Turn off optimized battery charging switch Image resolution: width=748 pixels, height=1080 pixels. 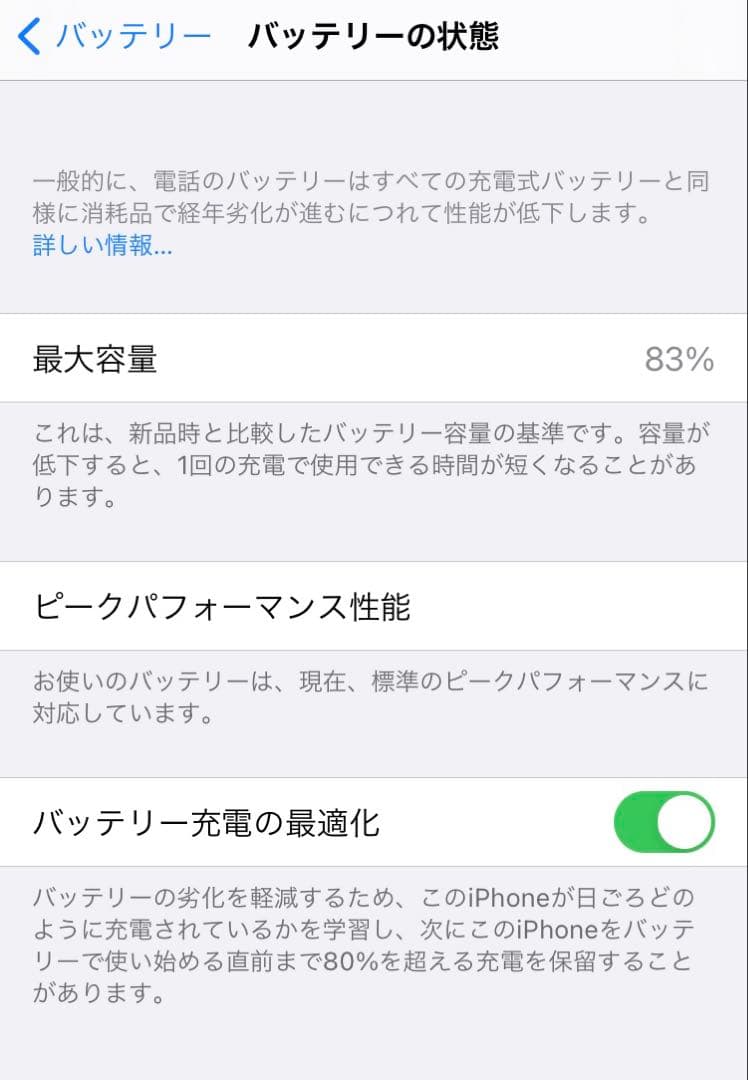[x=666, y=821]
